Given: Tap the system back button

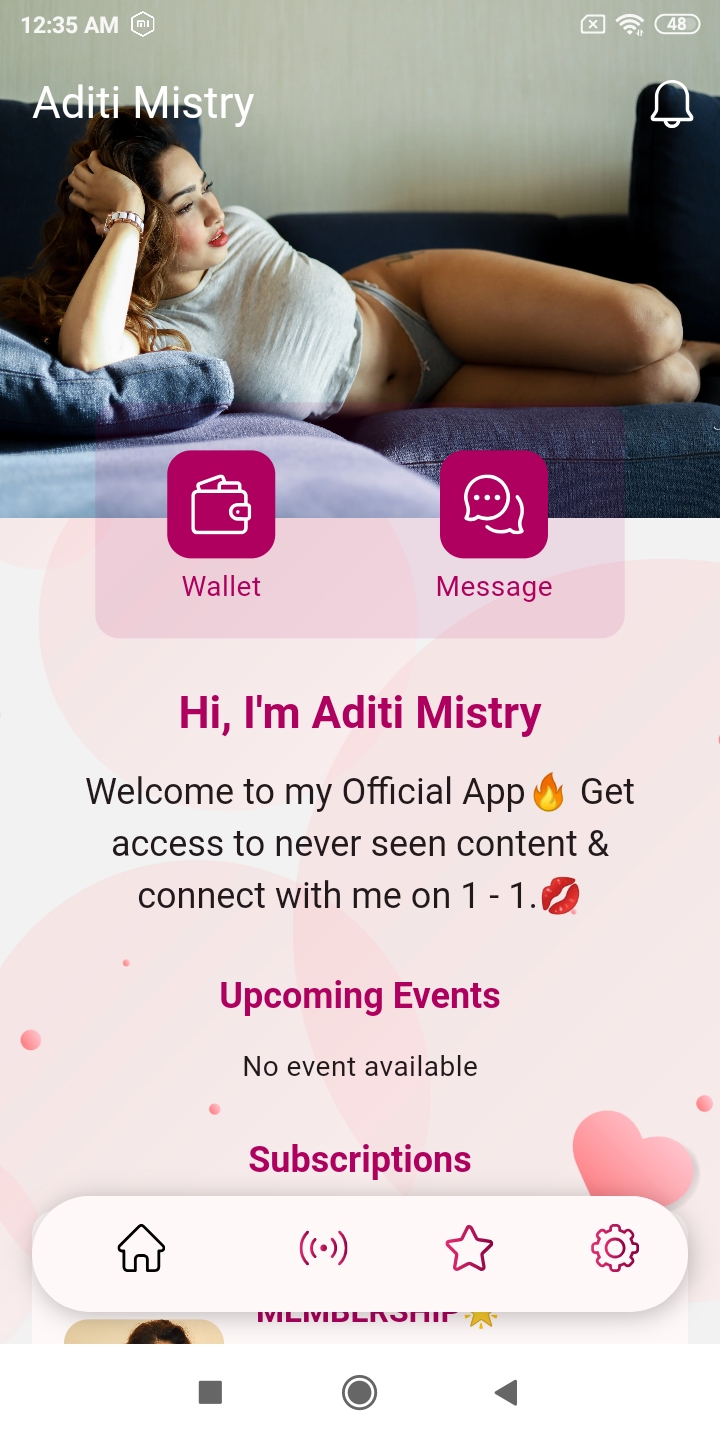Looking at the screenshot, I should pos(506,1392).
